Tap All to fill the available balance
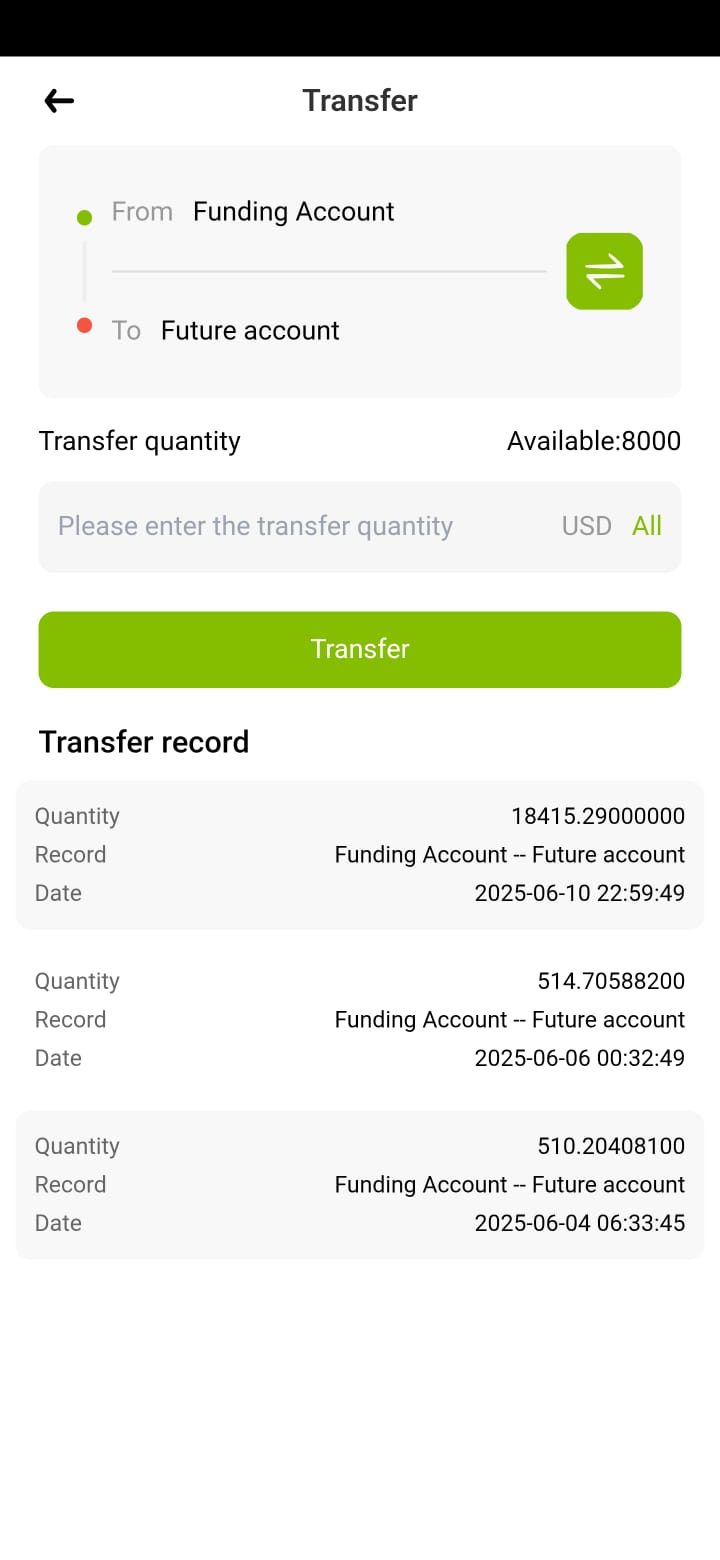720x1560 pixels. (647, 526)
